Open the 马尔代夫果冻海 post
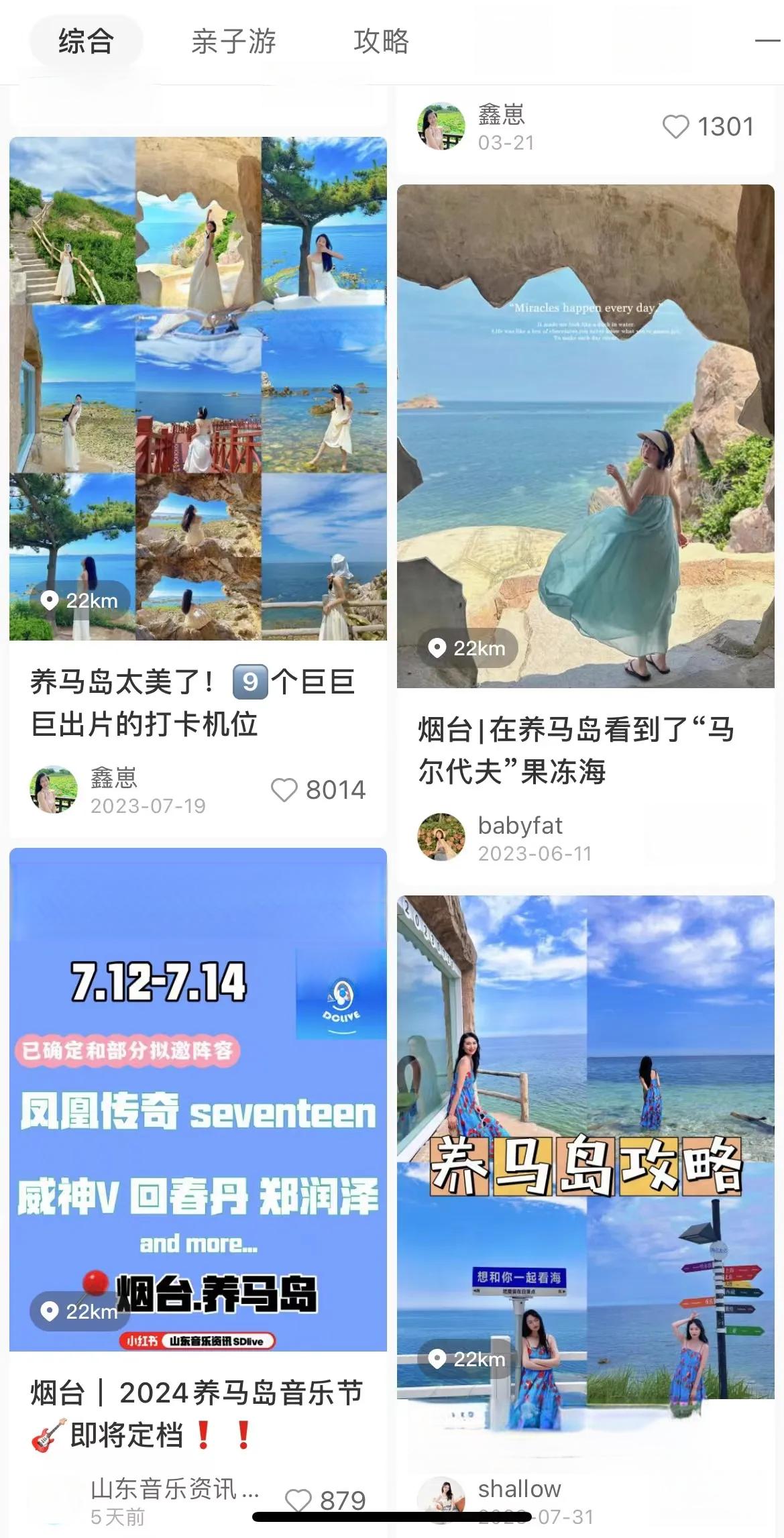Screen dimensions: 784x1538 coord(585,436)
